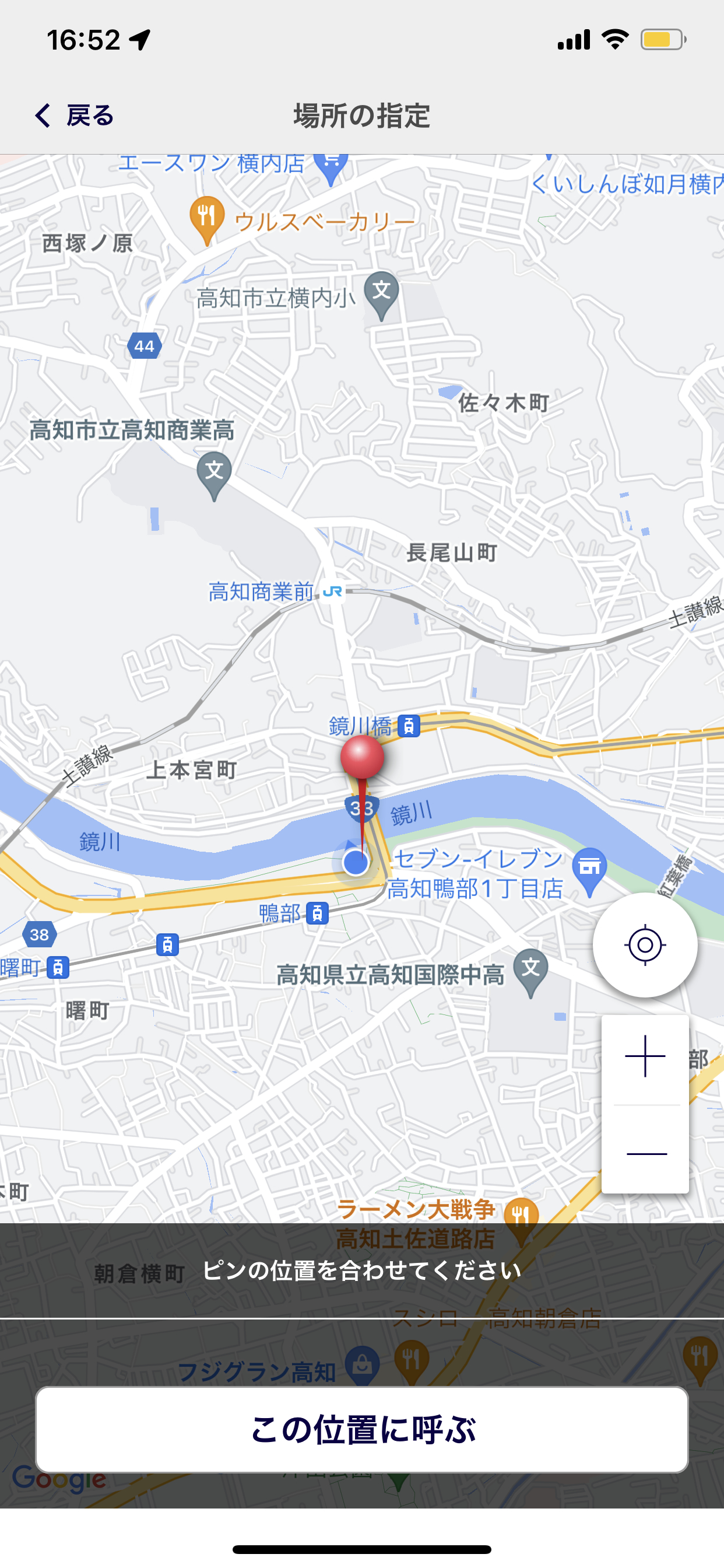Go back using the 戻る button
Image resolution: width=724 pixels, height=1568 pixels.
(74, 116)
